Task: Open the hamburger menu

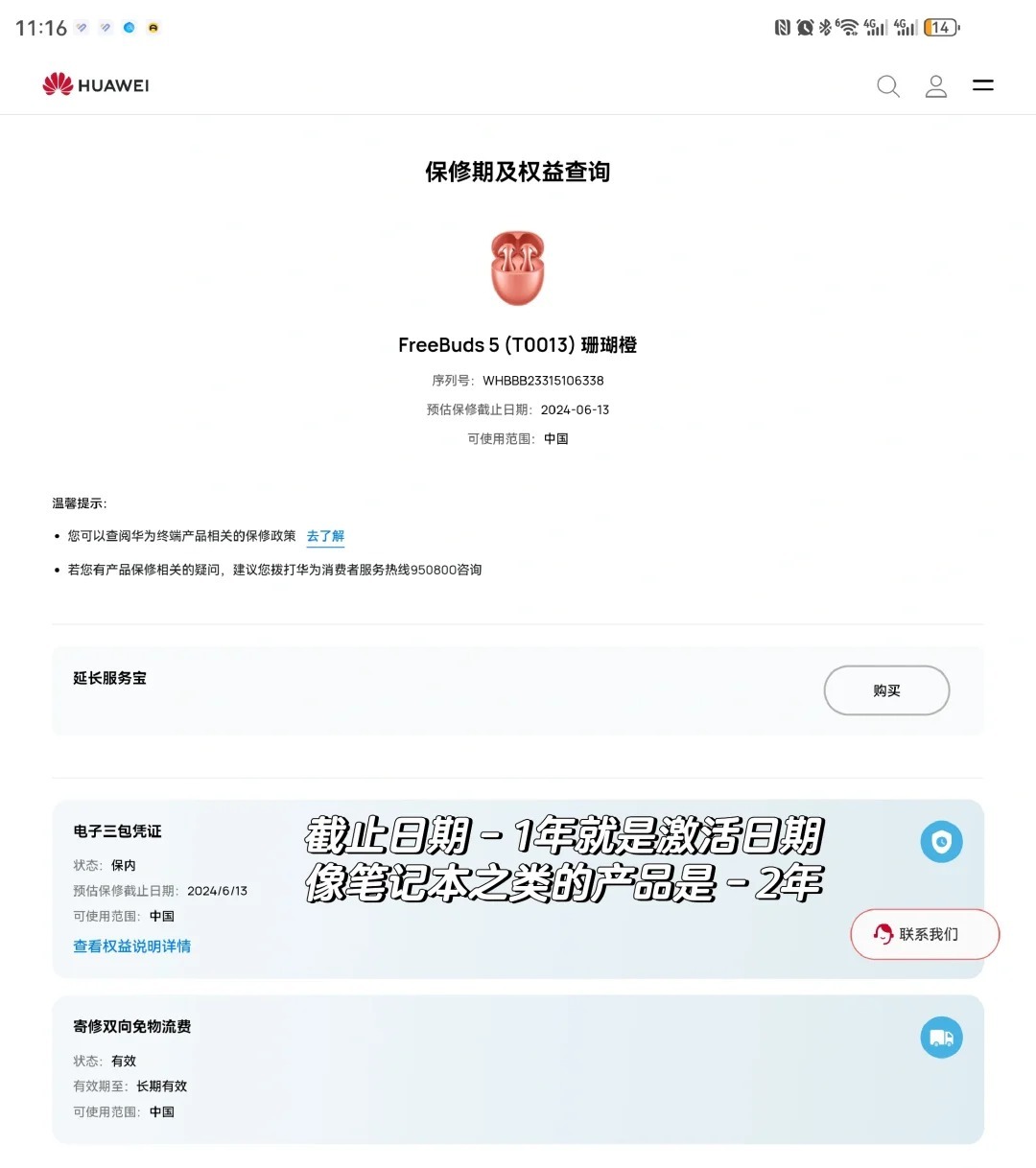Action: 983,85
